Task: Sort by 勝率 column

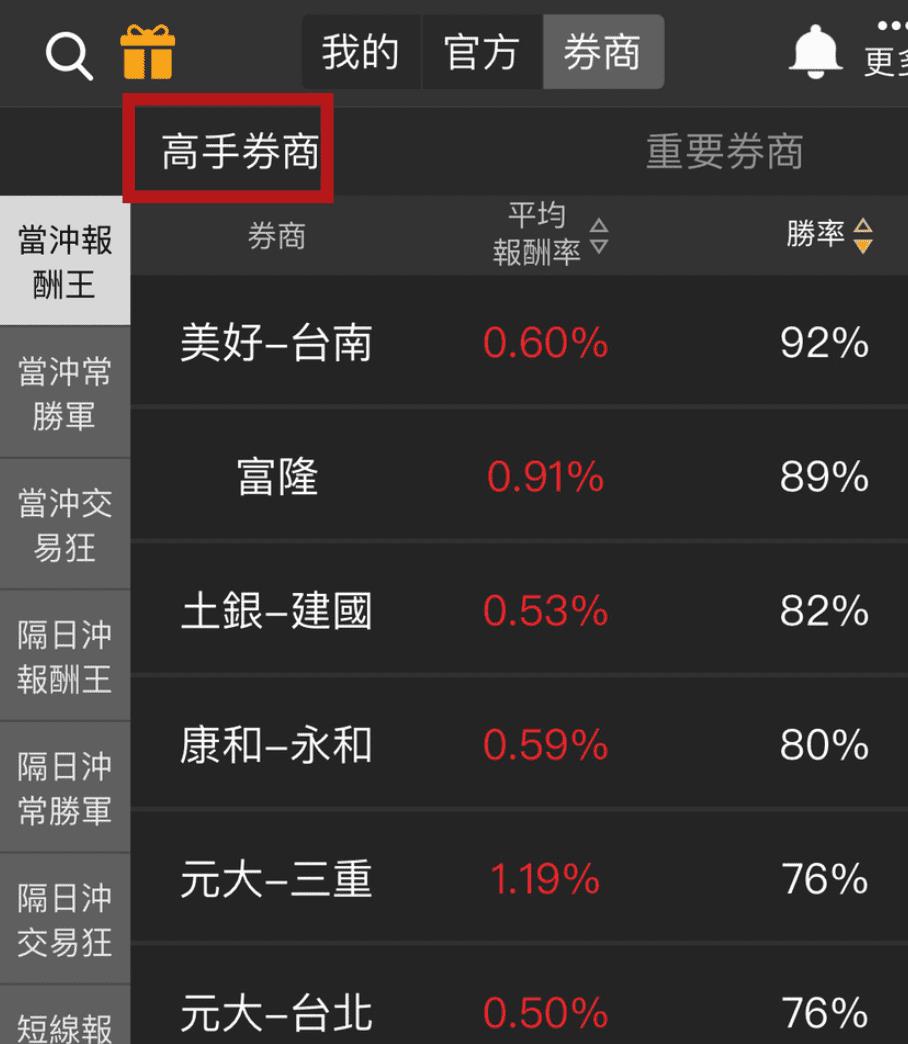Action: point(829,236)
